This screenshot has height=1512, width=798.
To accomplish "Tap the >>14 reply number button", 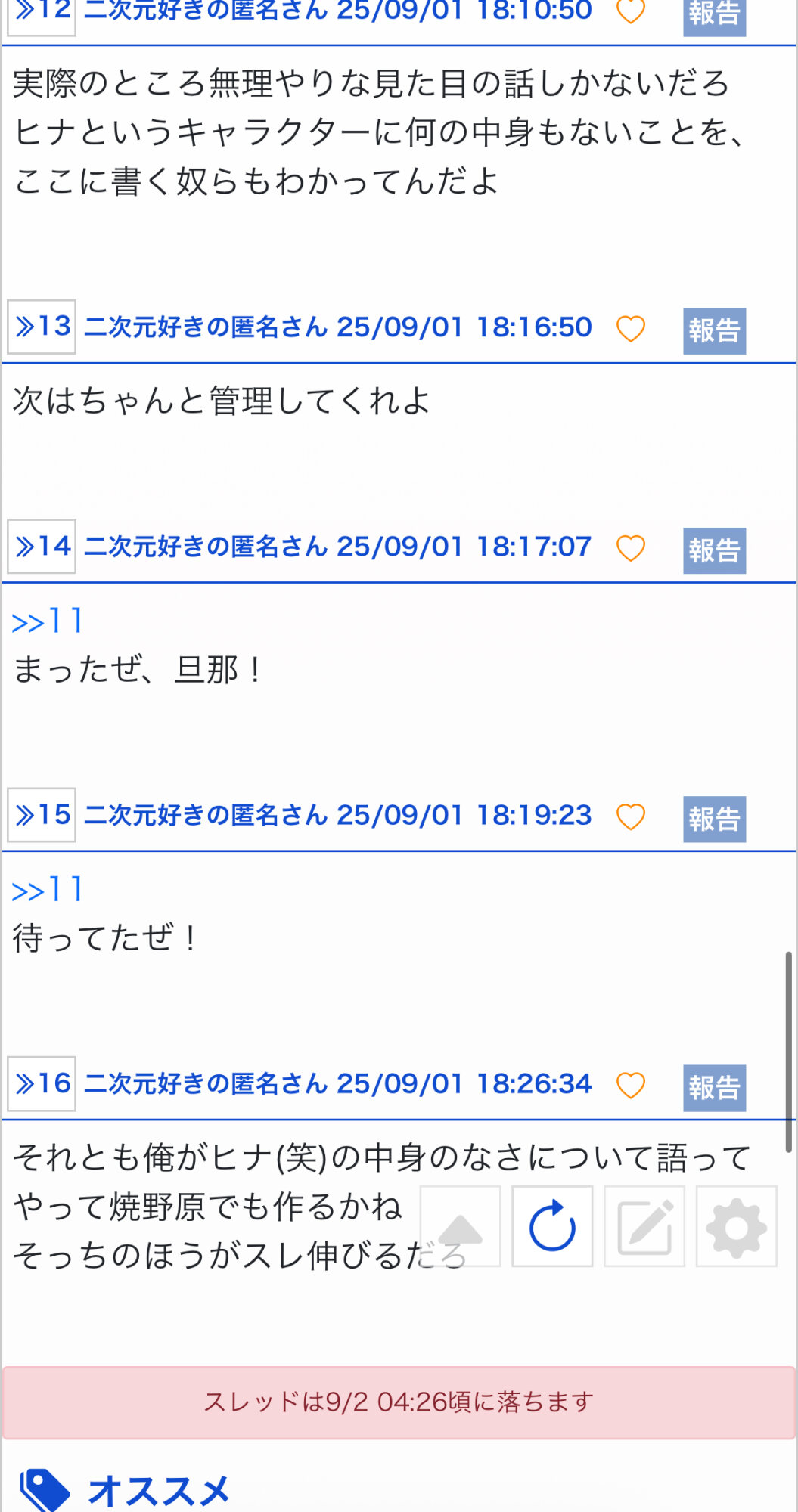I will click(42, 546).
